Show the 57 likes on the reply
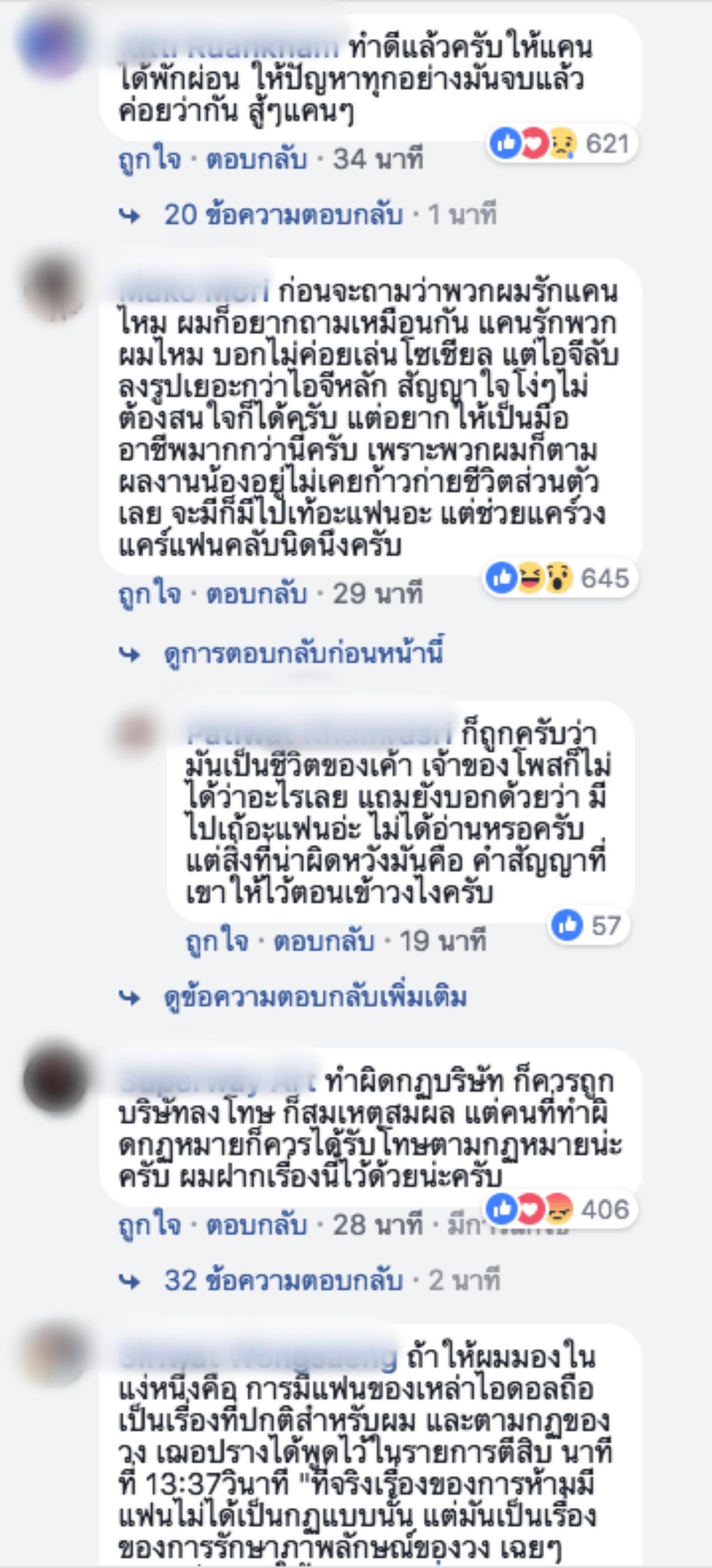This screenshot has height=1568, width=712. tap(588, 926)
